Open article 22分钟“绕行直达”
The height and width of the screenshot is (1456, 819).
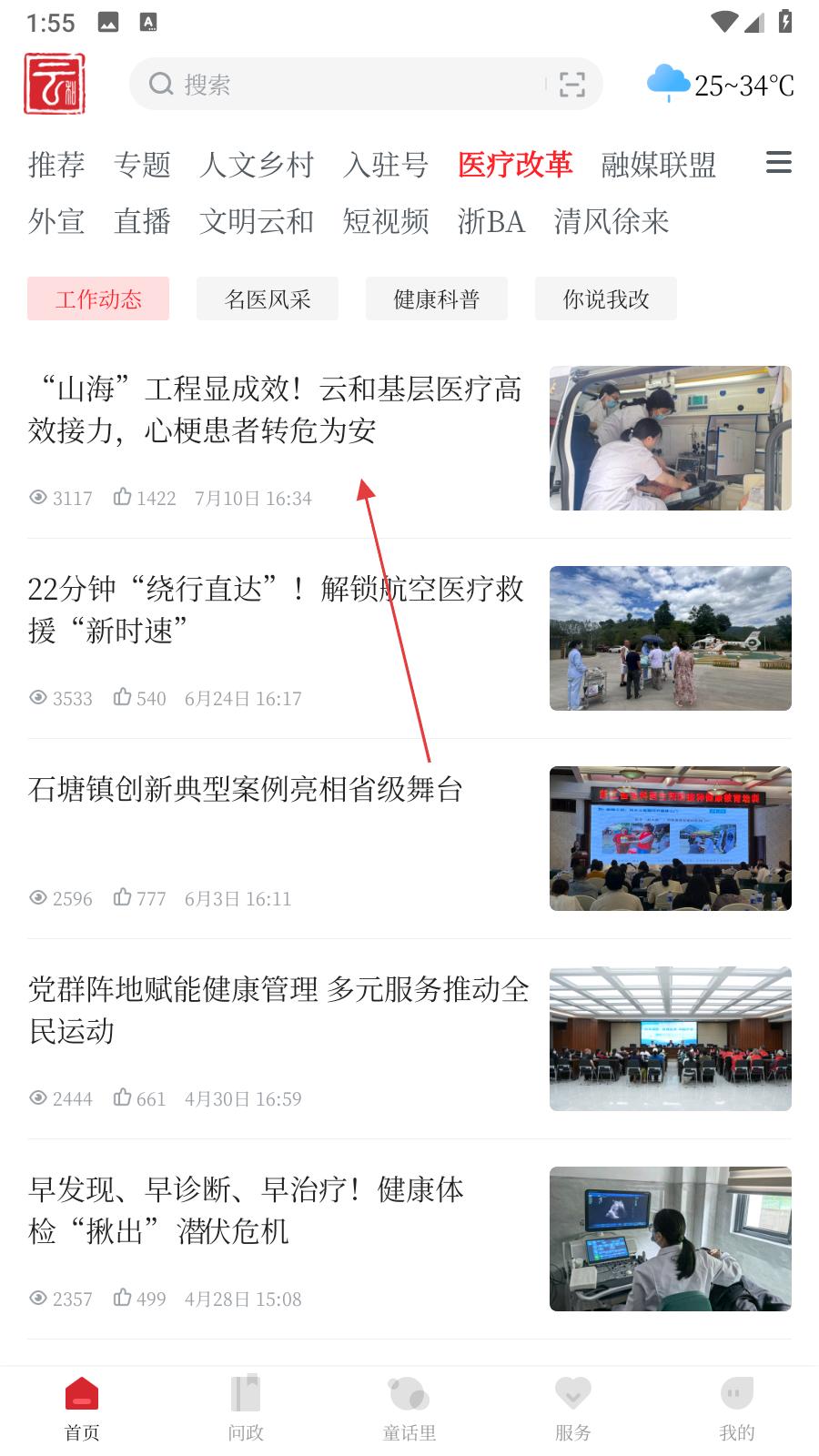pyautogui.click(x=275, y=609)
